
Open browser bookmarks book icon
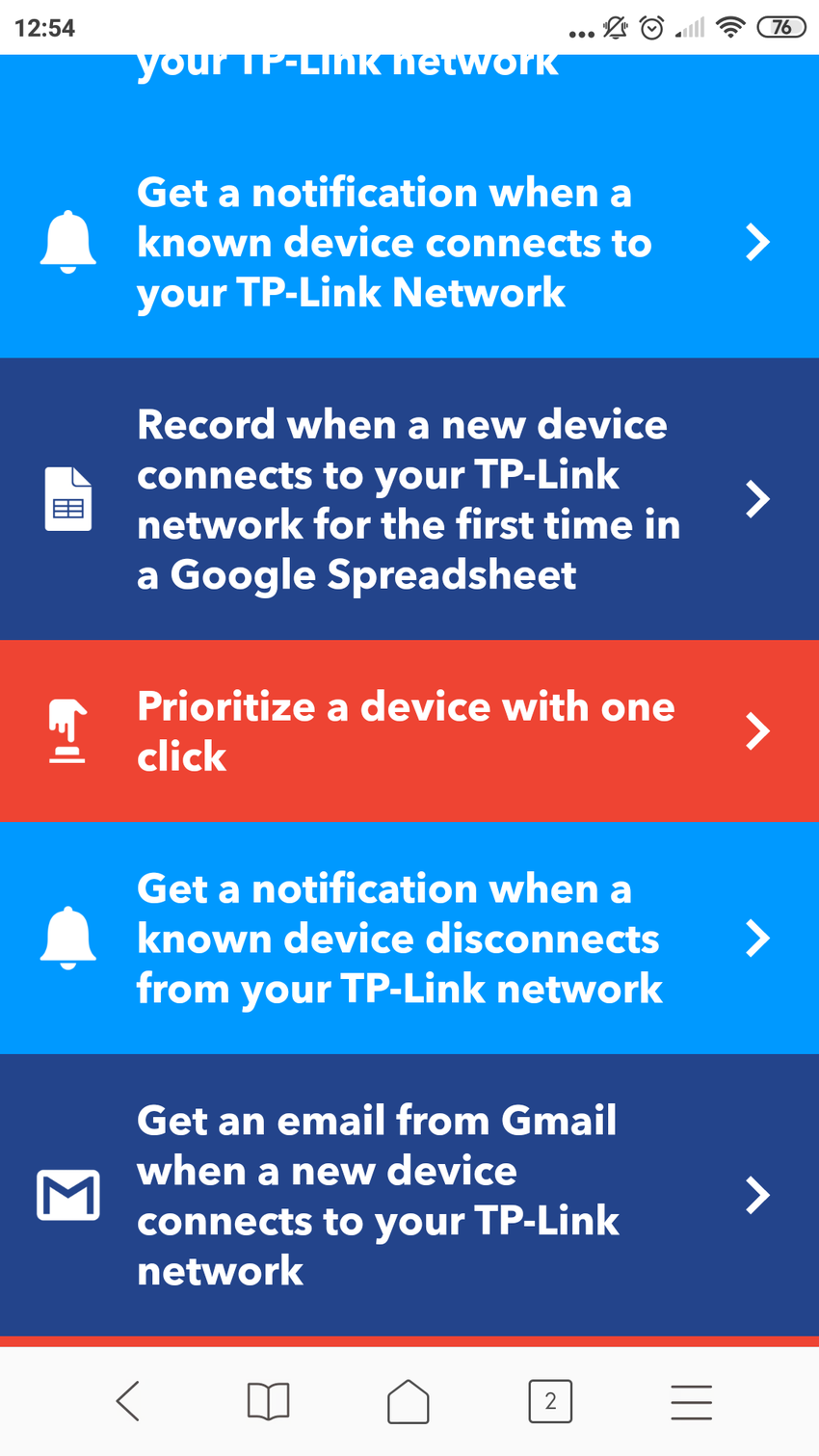coord(268,1401)
